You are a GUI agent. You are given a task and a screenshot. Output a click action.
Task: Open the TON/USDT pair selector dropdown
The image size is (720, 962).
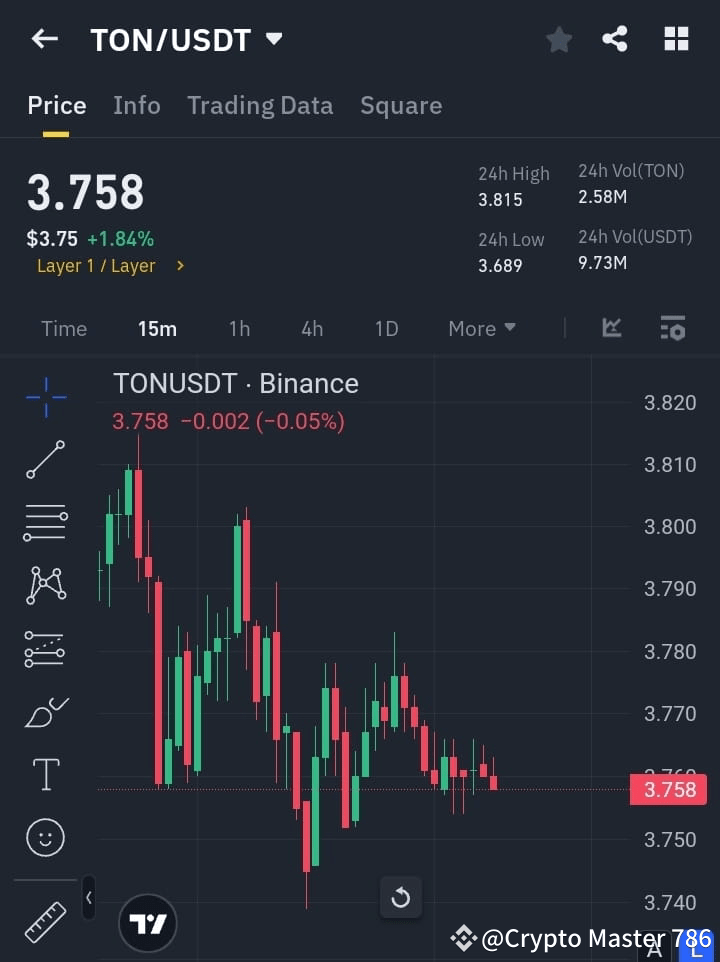pyautogui.click(x=187, y=39)
